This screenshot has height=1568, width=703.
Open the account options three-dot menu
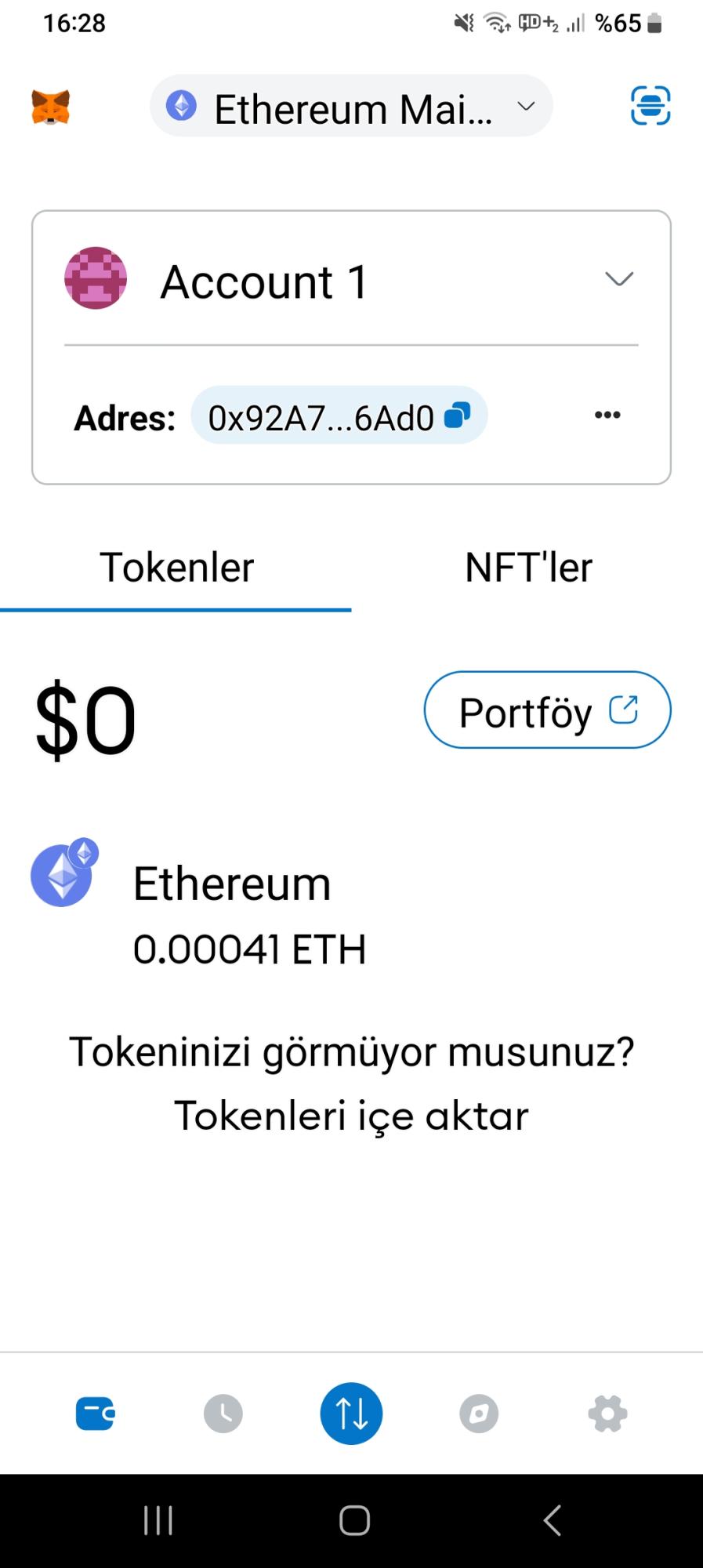coord(607,416)
